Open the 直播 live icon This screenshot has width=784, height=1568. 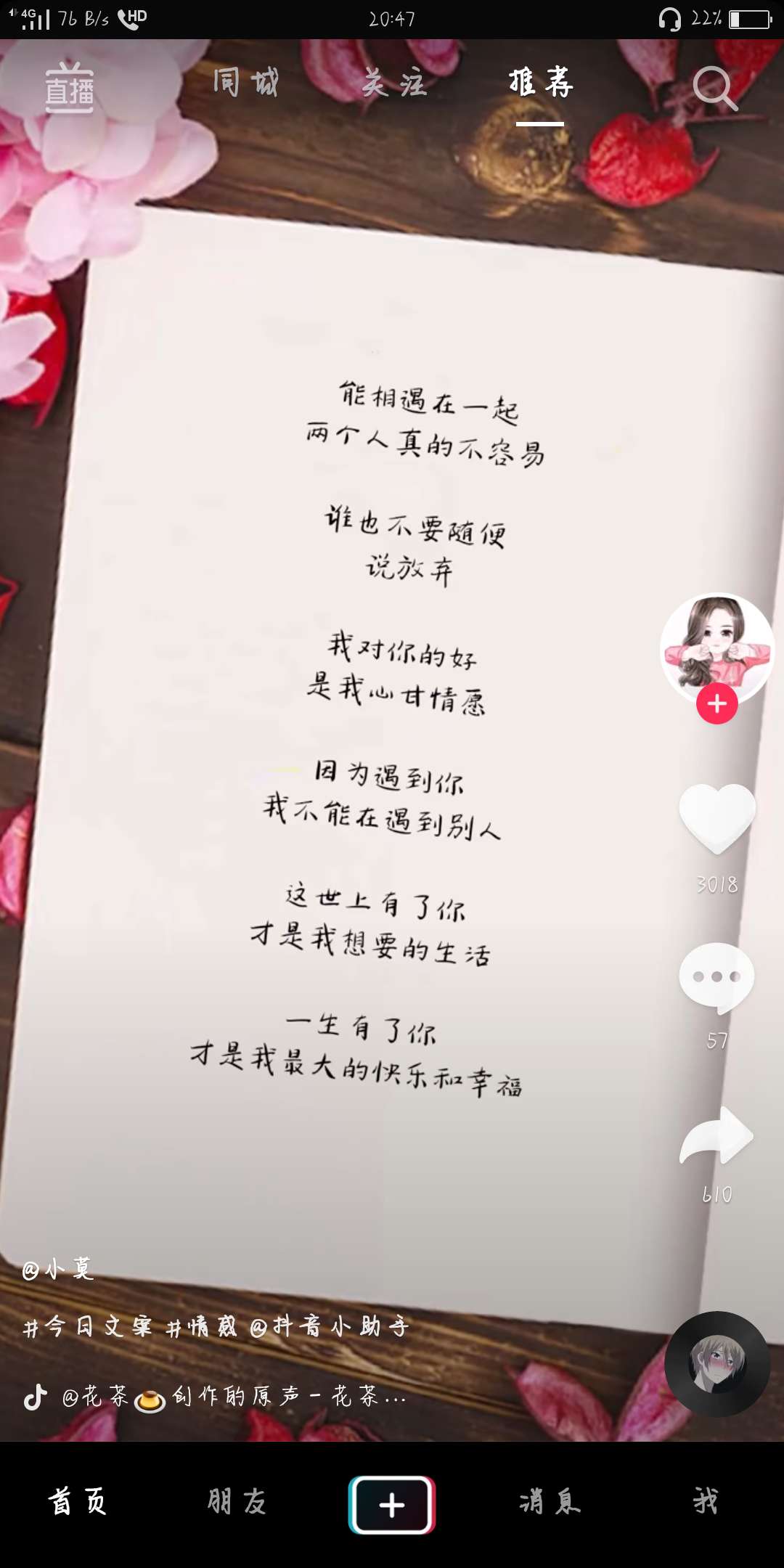69,87
